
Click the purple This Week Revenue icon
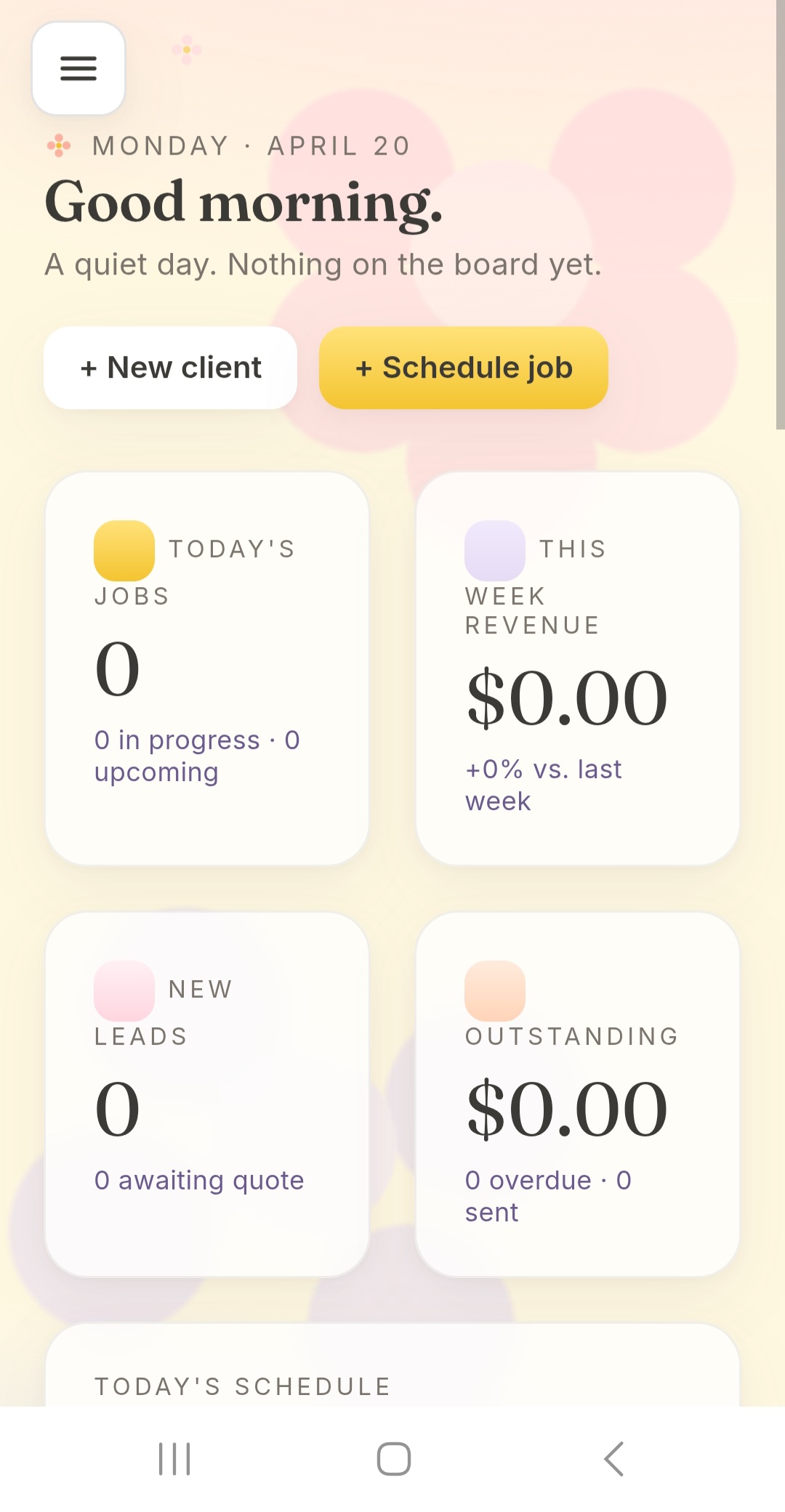(x=494, y=550)
